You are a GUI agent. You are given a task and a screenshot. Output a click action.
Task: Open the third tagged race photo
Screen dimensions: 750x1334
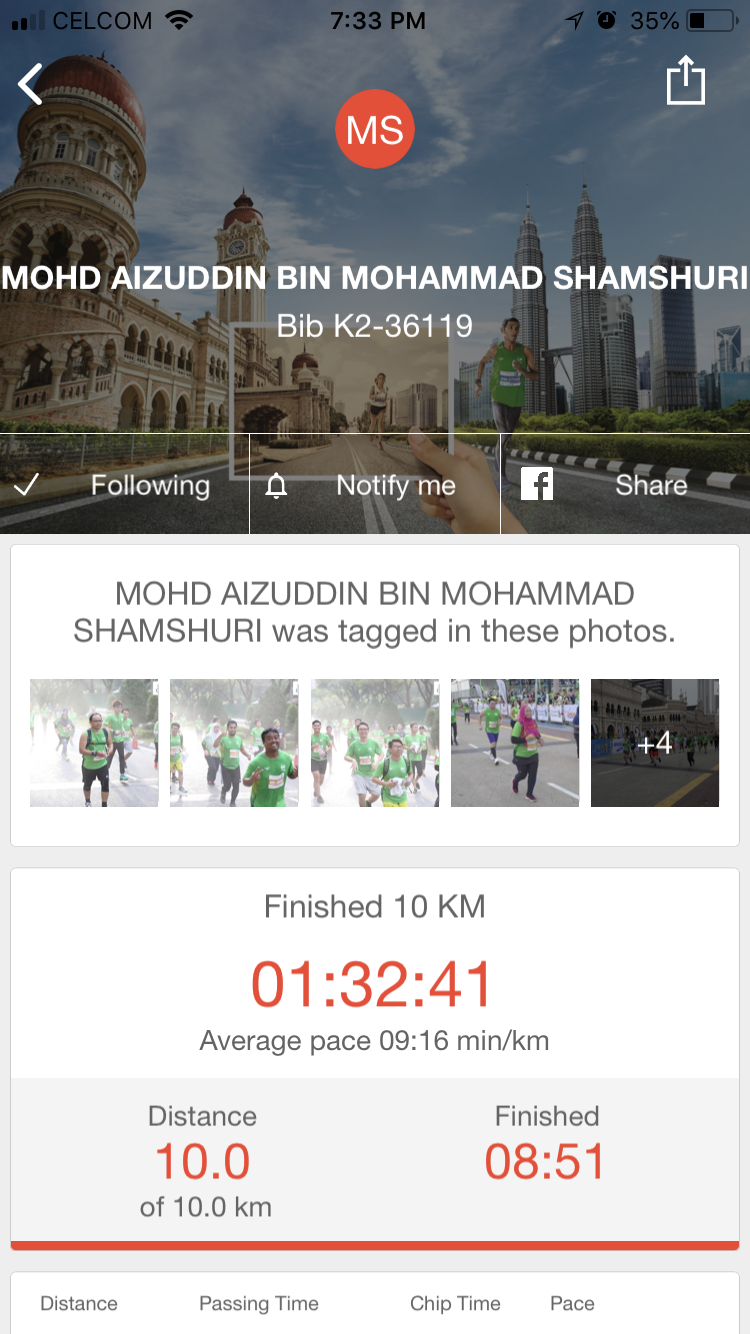(x=375, y=743)
